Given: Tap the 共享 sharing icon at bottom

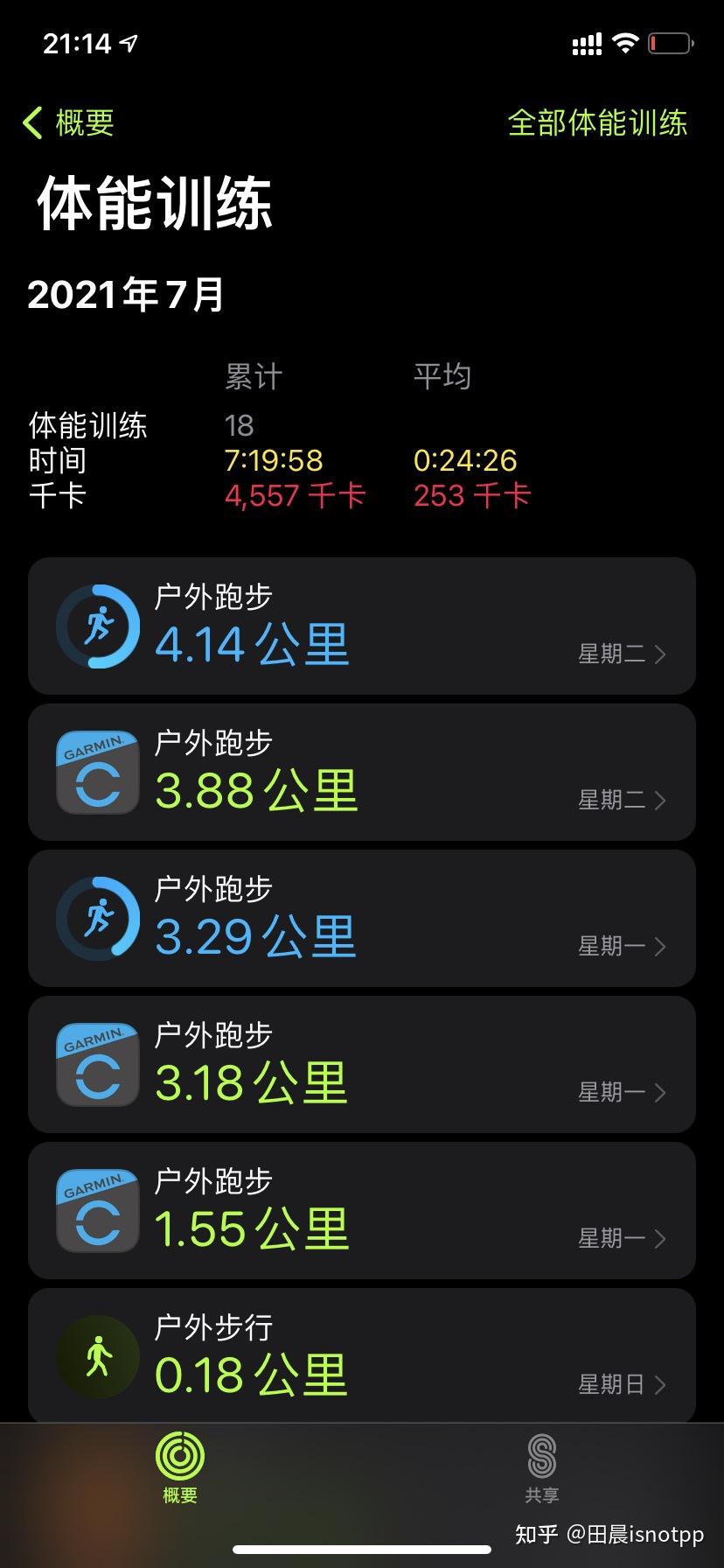Looking at the screenshot, I should [543, 1455].
